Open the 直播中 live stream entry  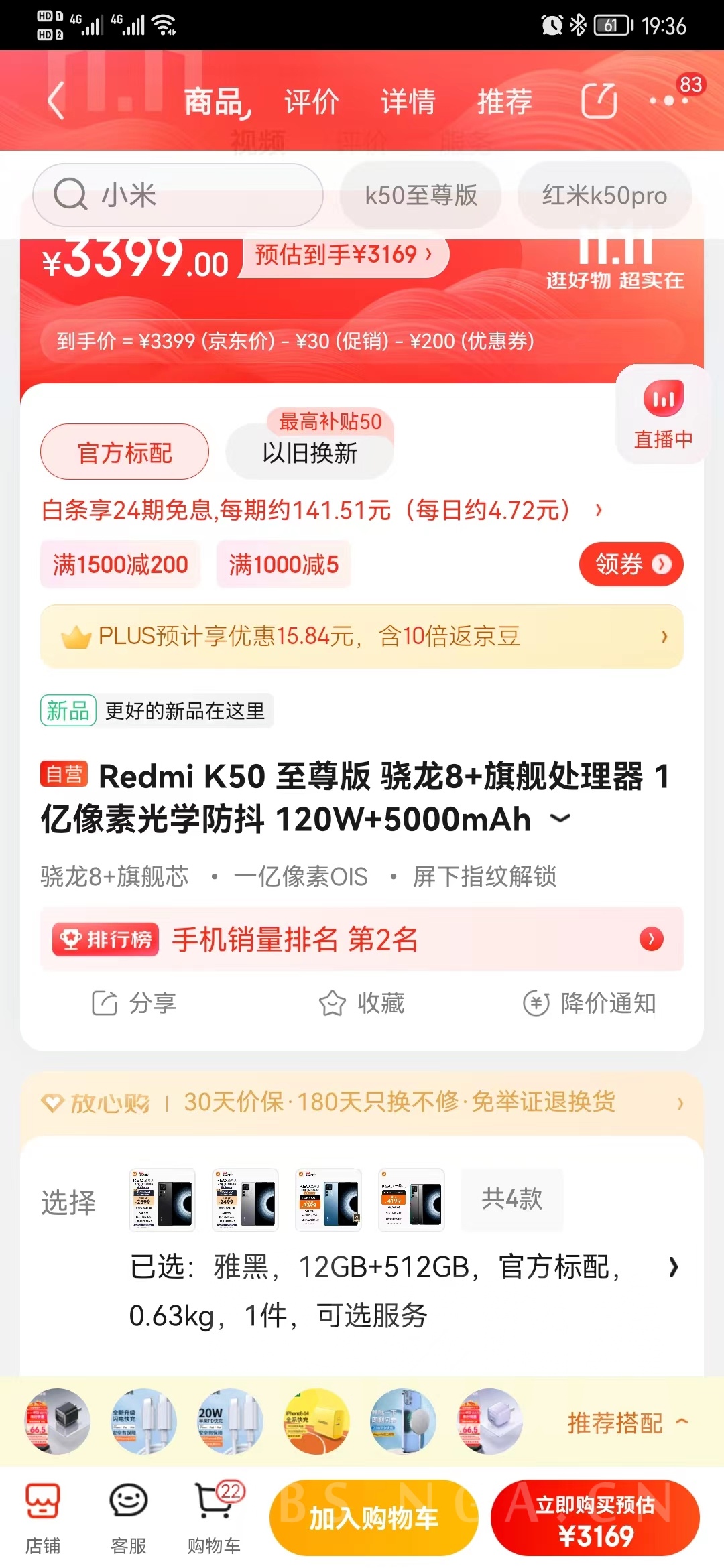click(662, 413)
